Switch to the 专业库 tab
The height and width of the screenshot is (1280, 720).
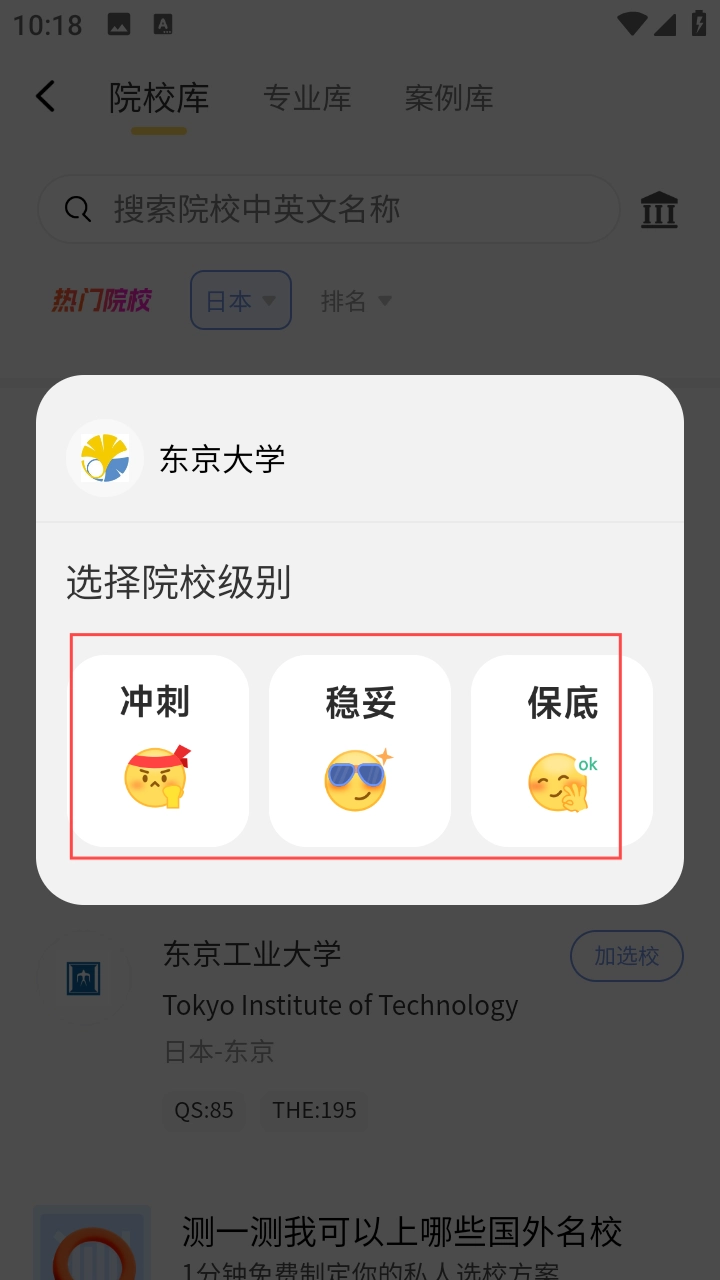pos(307,98)
